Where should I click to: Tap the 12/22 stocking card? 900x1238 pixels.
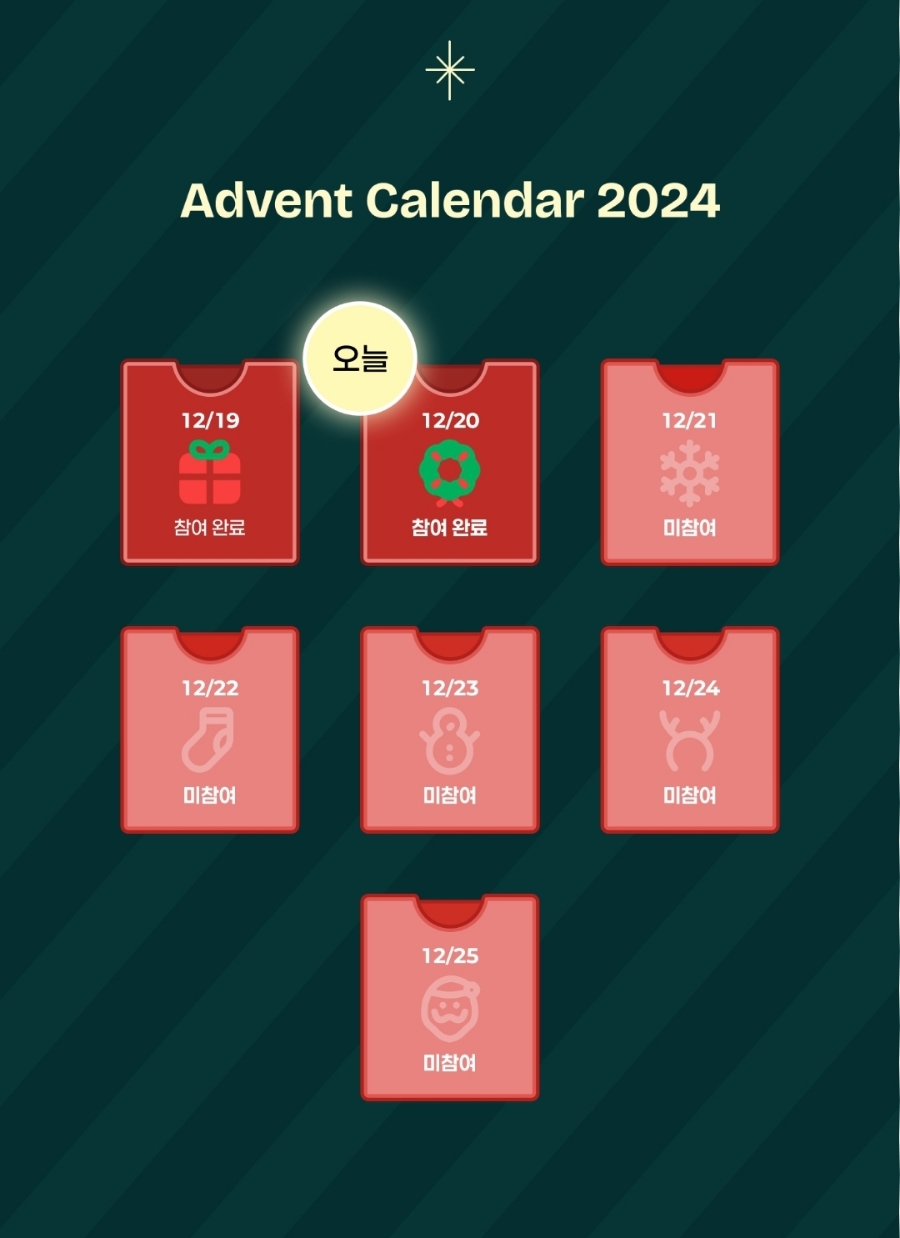pyautogui.click(x=210, y=738)
